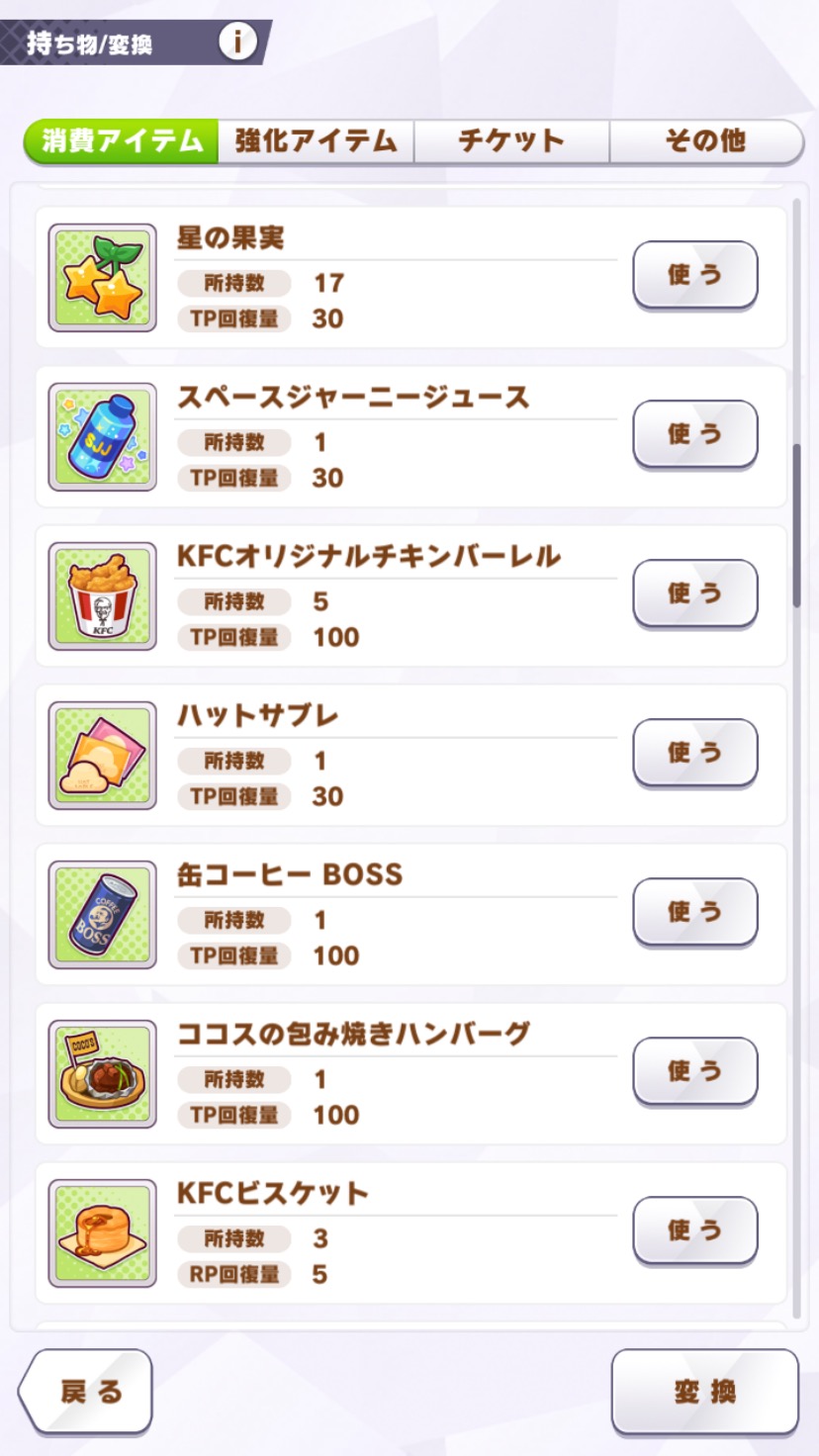
Task: Select the 消費アイテム tab
Action: [x=122, y=141]
